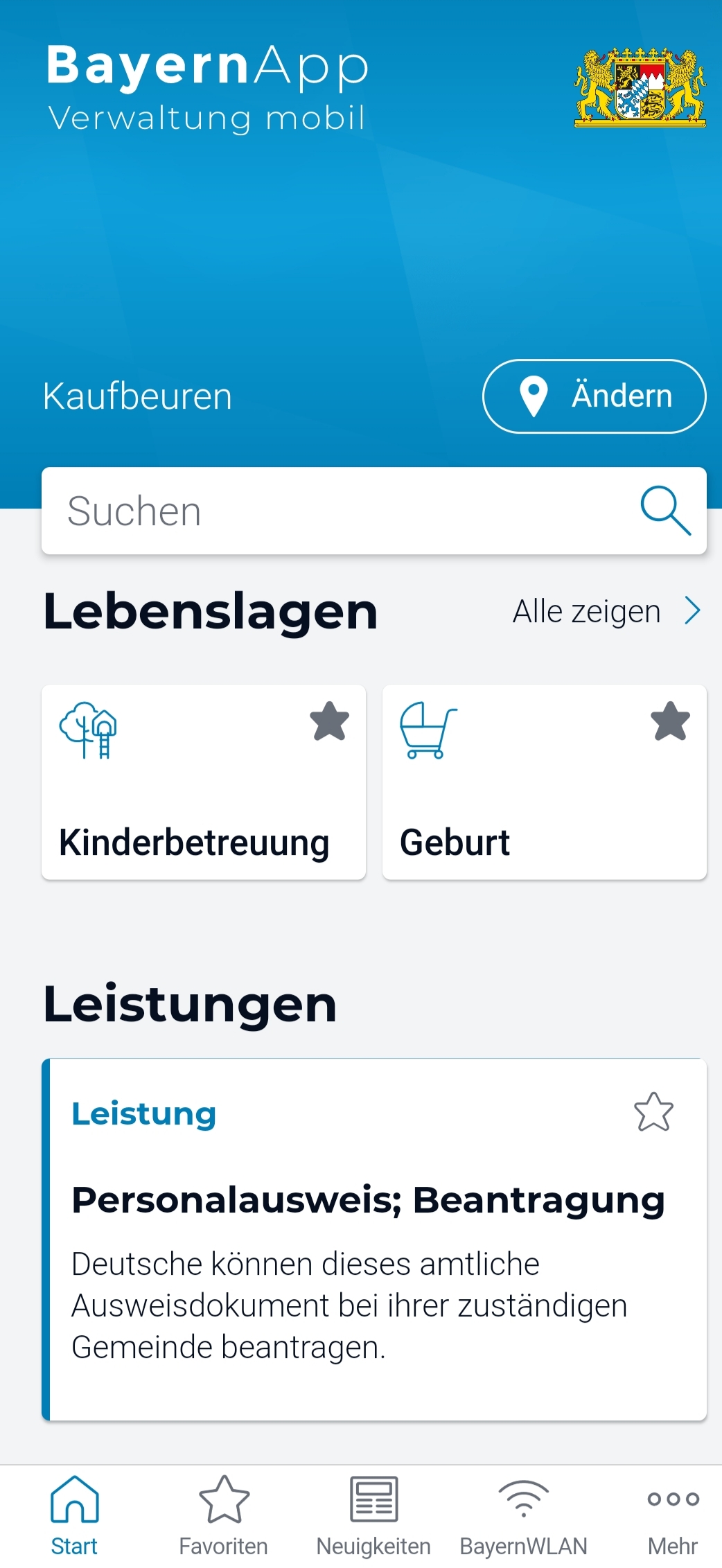Favorite the Personalausweis; Beantragung service
This screenshot has height=1568, width=722.
point(653,1112)
